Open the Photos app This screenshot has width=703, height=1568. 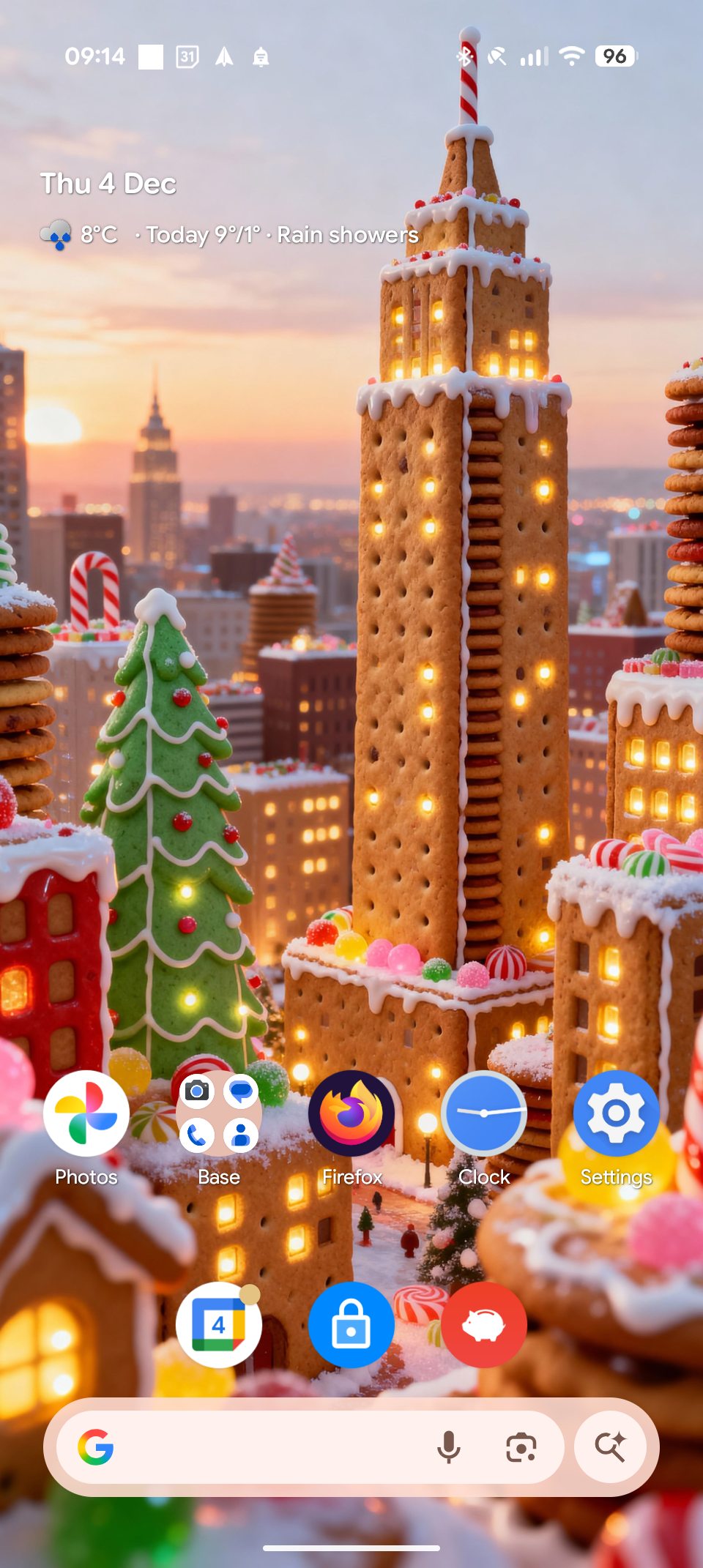coord(86,1114)
